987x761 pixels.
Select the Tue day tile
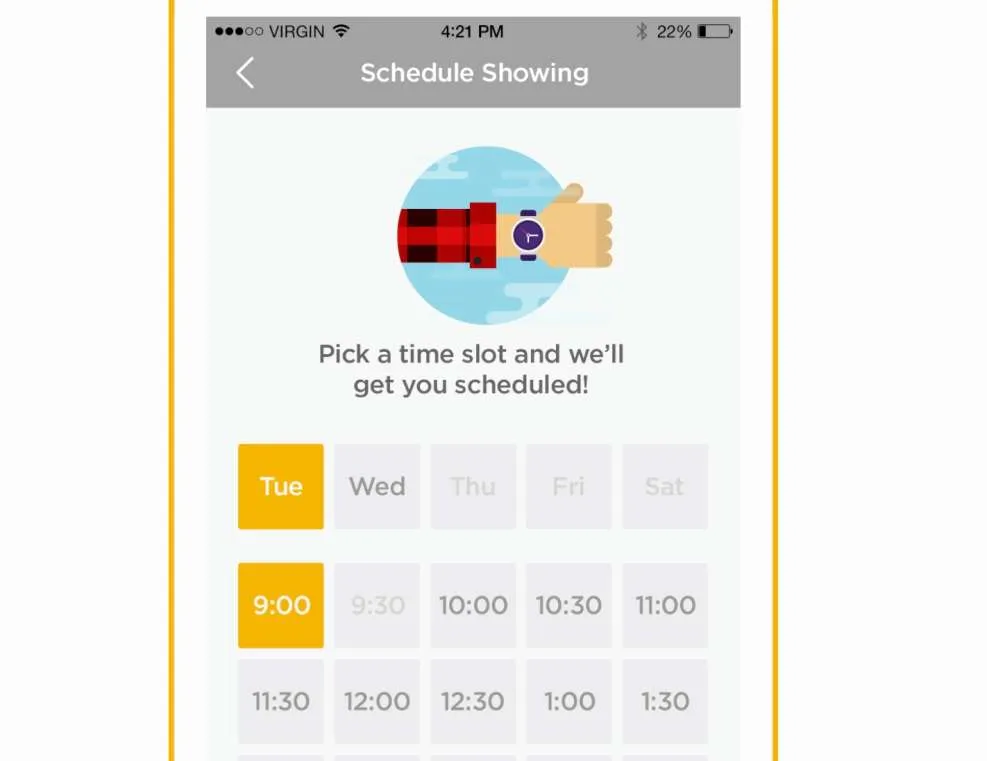(x=281, y=487)
